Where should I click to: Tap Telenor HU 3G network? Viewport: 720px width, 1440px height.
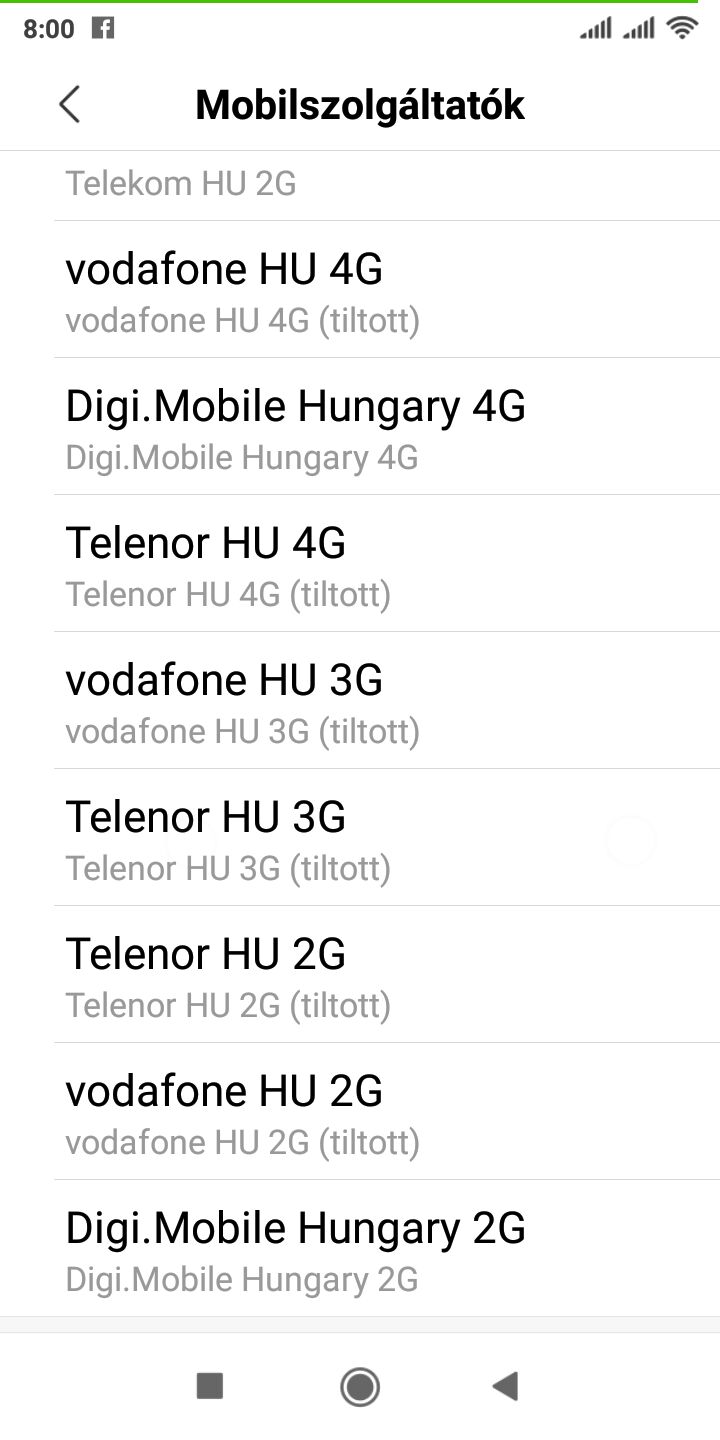(x=360, y=838)
